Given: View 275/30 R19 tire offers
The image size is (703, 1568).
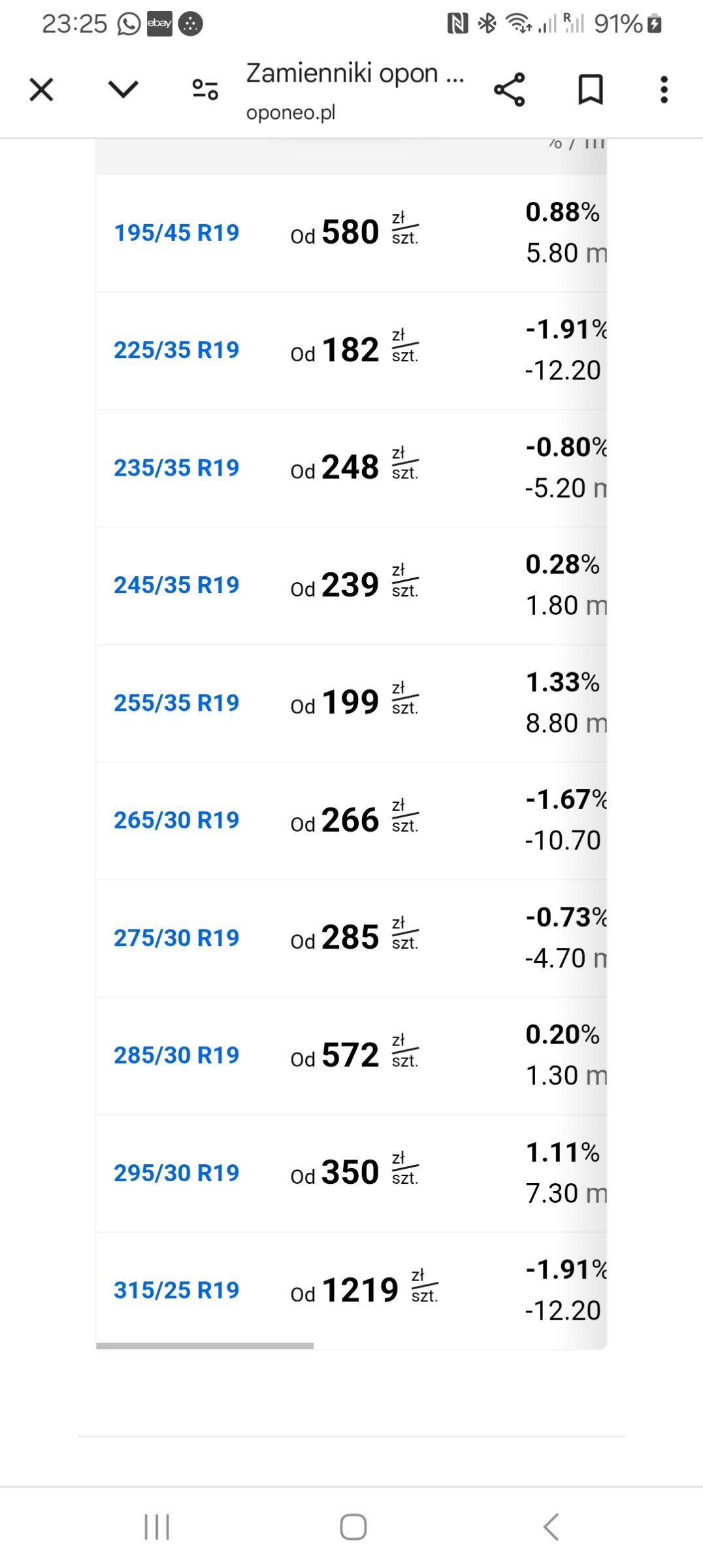Looking at the screenshot, I should pyautogui.click(x=176, y=938).
